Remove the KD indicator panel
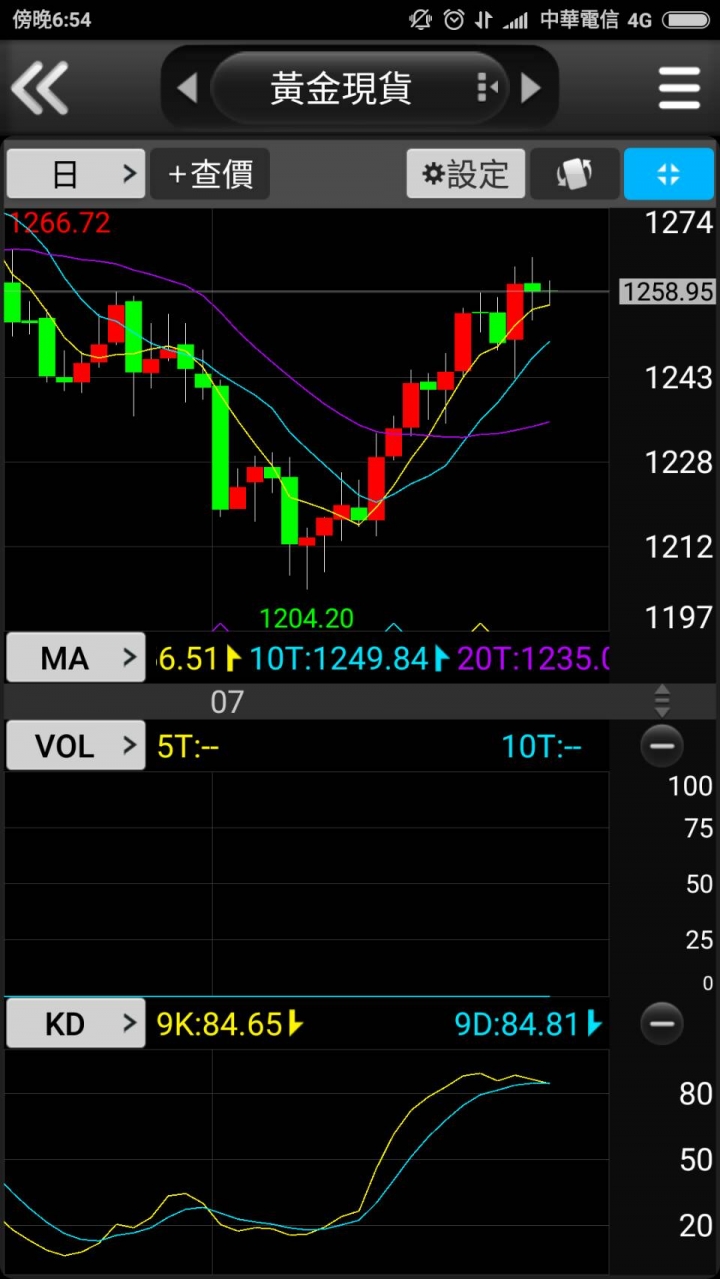The width and height of the screenshot is (720, 1279). [661, 1024]
